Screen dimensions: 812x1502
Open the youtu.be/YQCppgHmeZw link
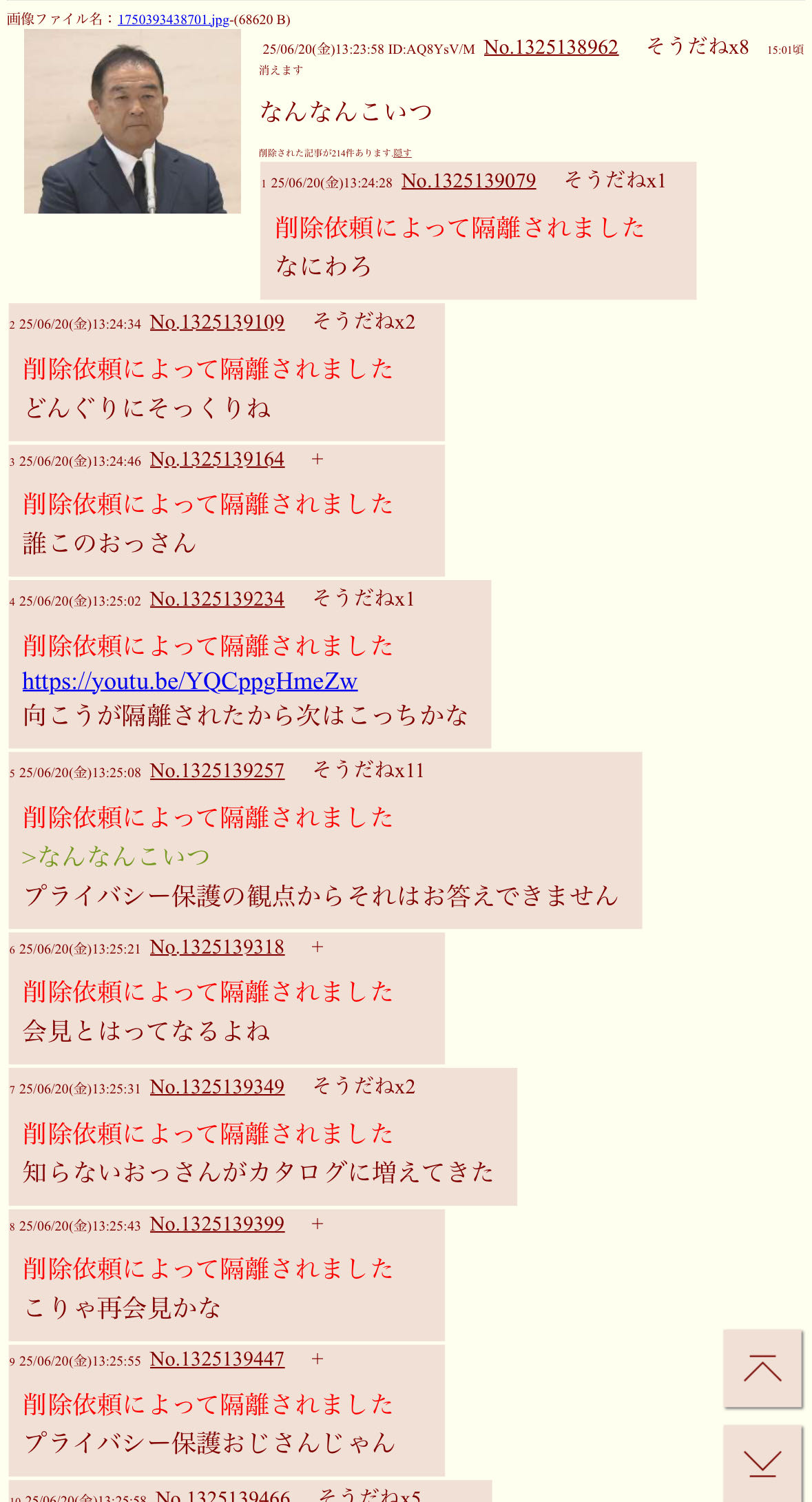(189, 681)
